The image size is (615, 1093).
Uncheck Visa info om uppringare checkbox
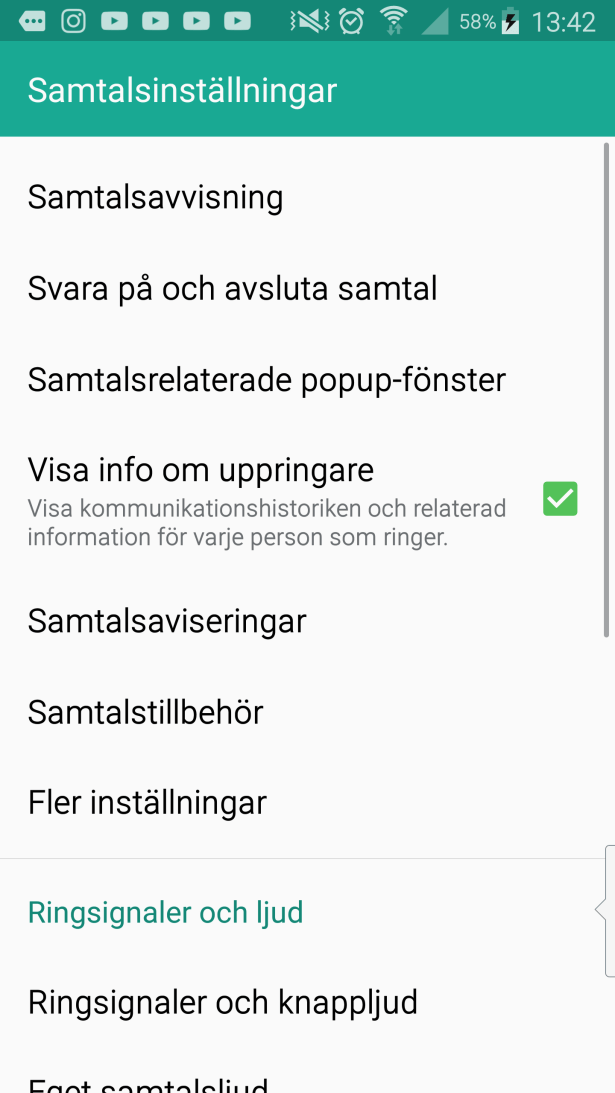pyautogui.click(x=560, y=498)
